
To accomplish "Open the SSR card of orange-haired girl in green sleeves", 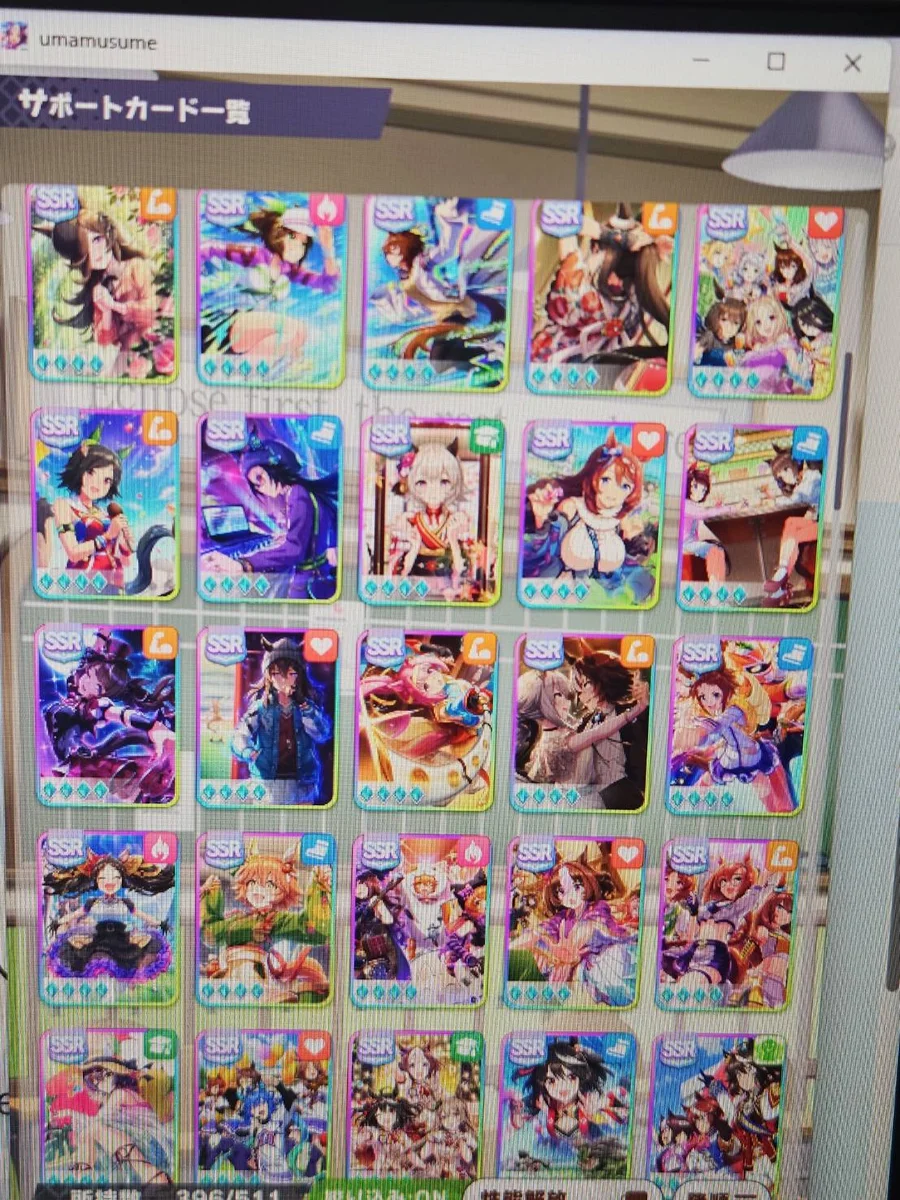I will 265,920.
